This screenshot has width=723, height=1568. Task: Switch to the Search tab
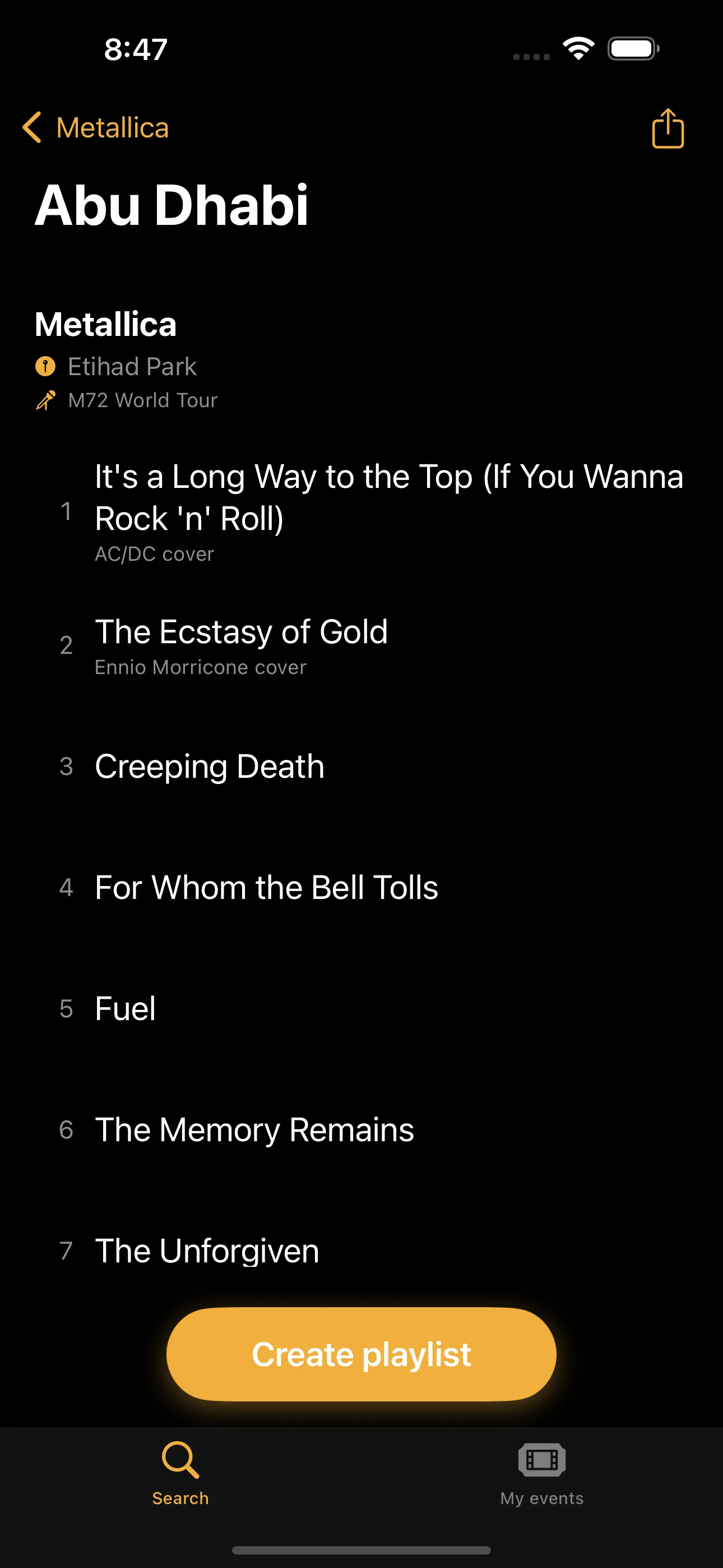180,1473
